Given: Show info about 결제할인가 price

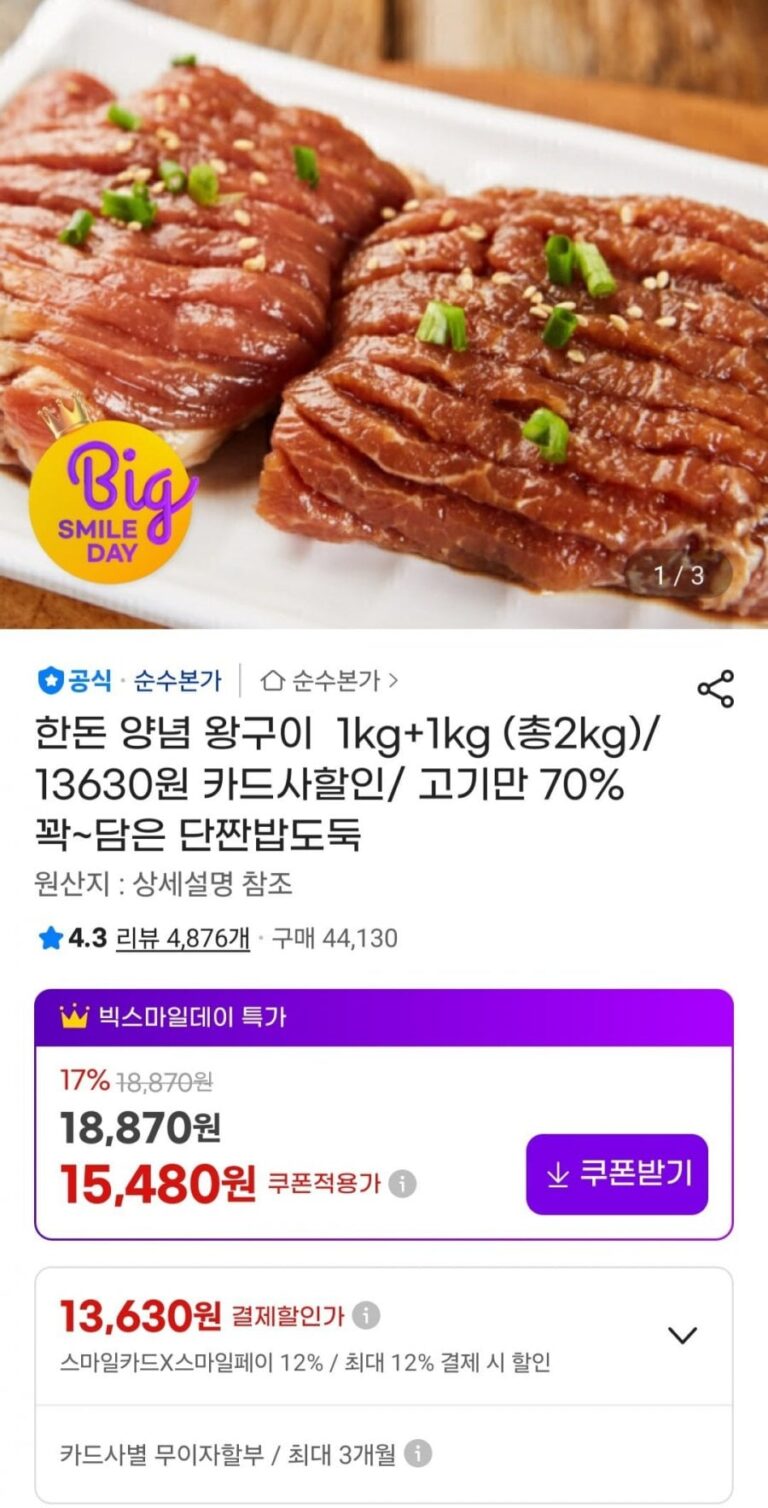Looking at the screenshot, I should (x=366, y=1315).
